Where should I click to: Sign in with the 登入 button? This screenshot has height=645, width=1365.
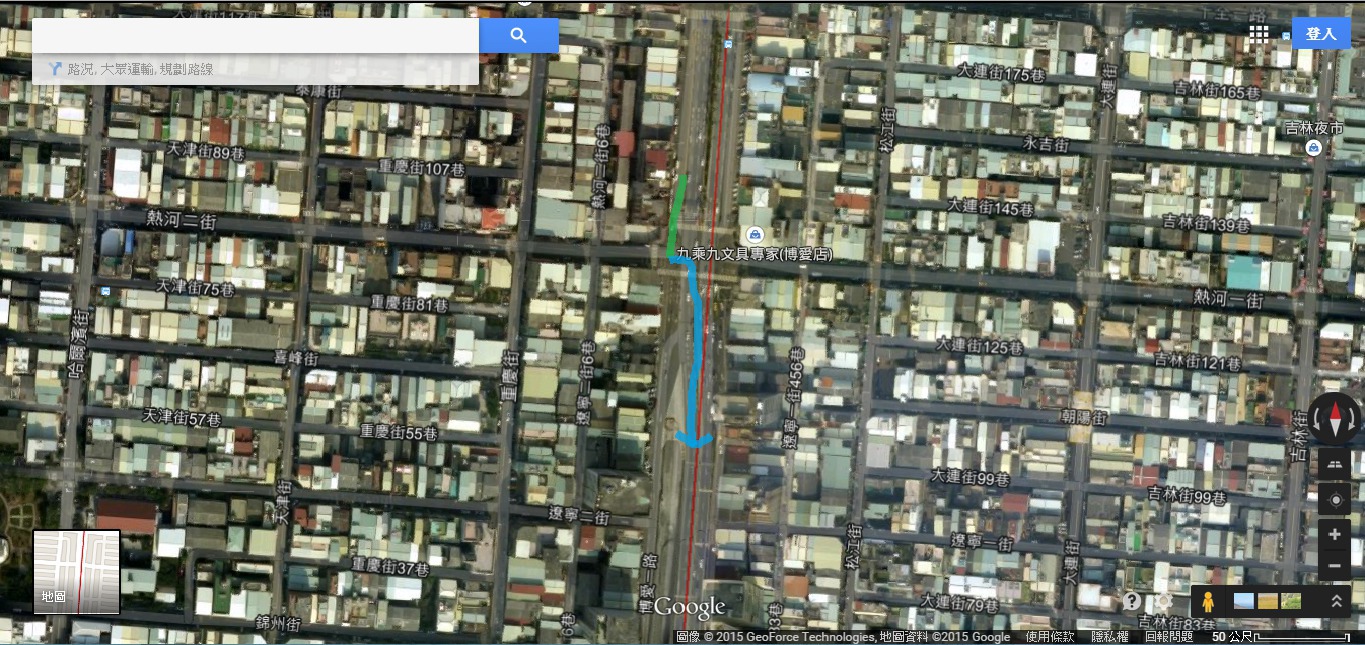coord(1321,33)
